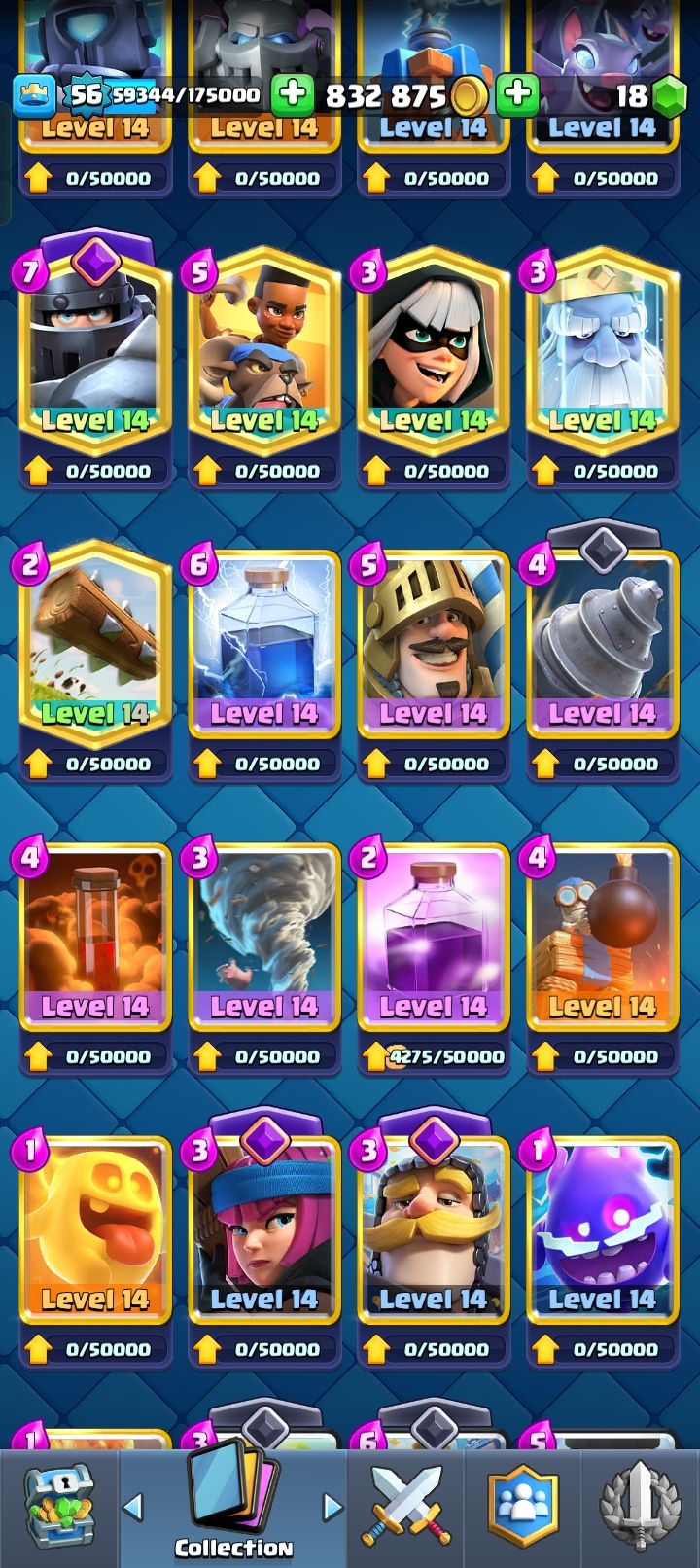700x1568 pixels.
Task: Switch to the Battle crossed swords tab
Action: point(404,1508)
